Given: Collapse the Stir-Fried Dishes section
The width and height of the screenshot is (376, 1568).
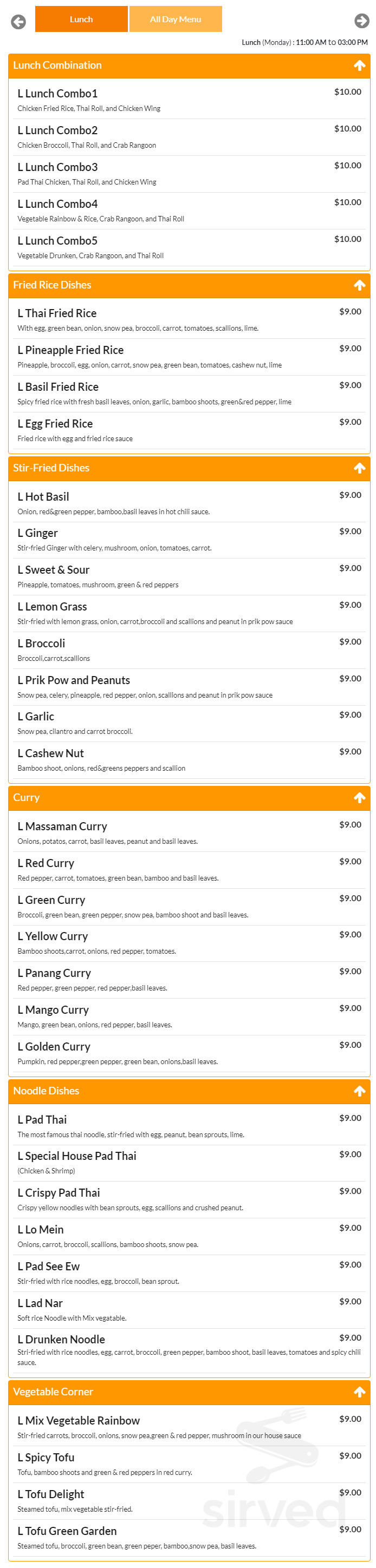Looking at the screenshot, I should pos(360,468).
